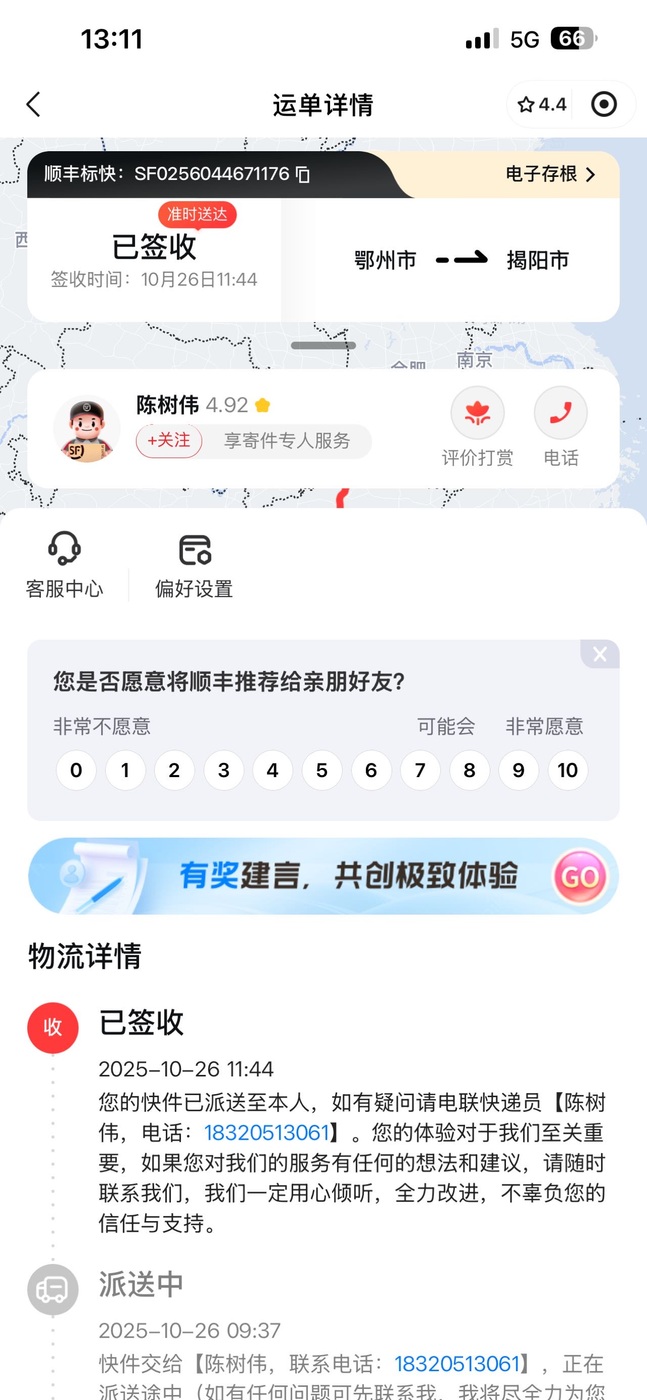The image size is (647, 1400).
Task: Dismiss the recommendation survey card
Action: click(600, 655)
